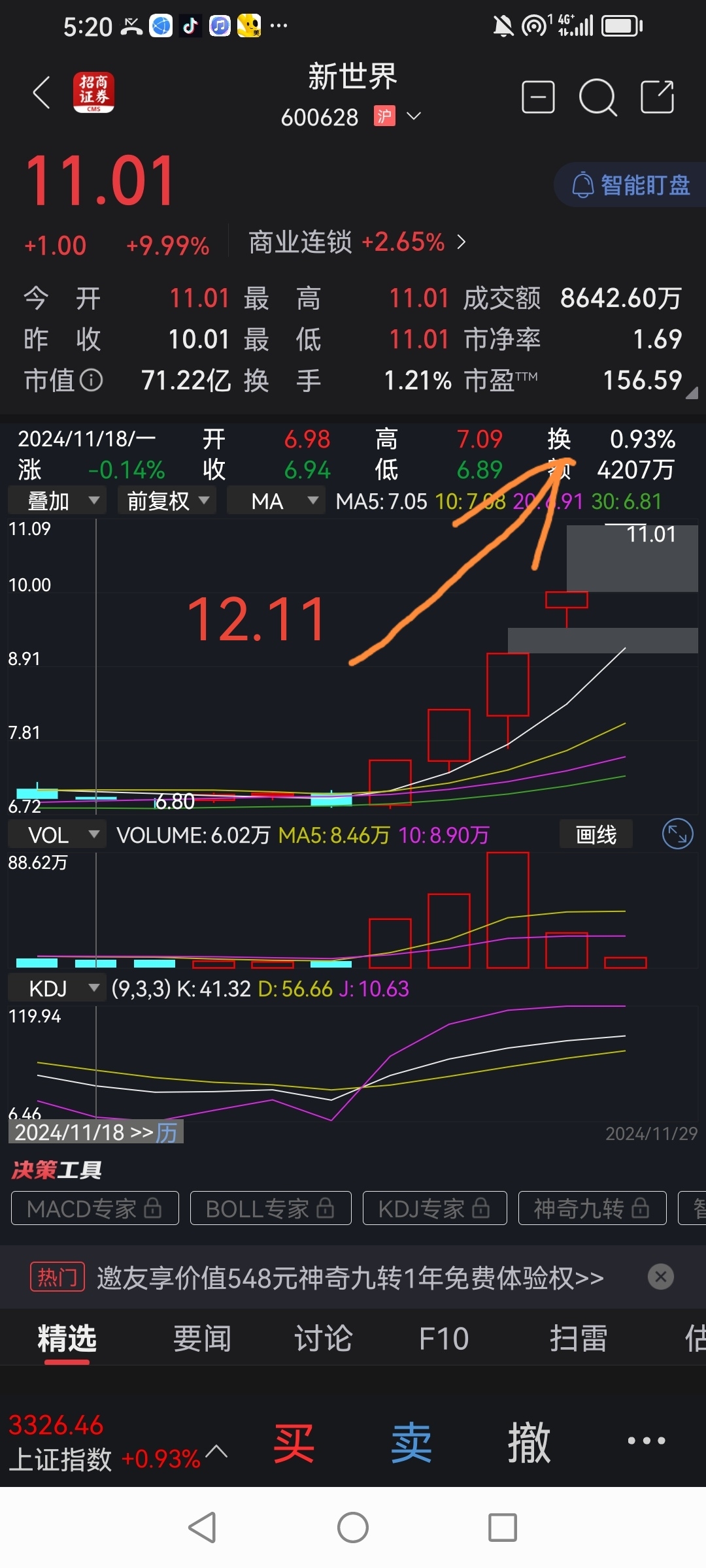Open the 商业连锁 sector link
The width and height of the screenshot is (706, 1568).
click(x=357, y=242)
